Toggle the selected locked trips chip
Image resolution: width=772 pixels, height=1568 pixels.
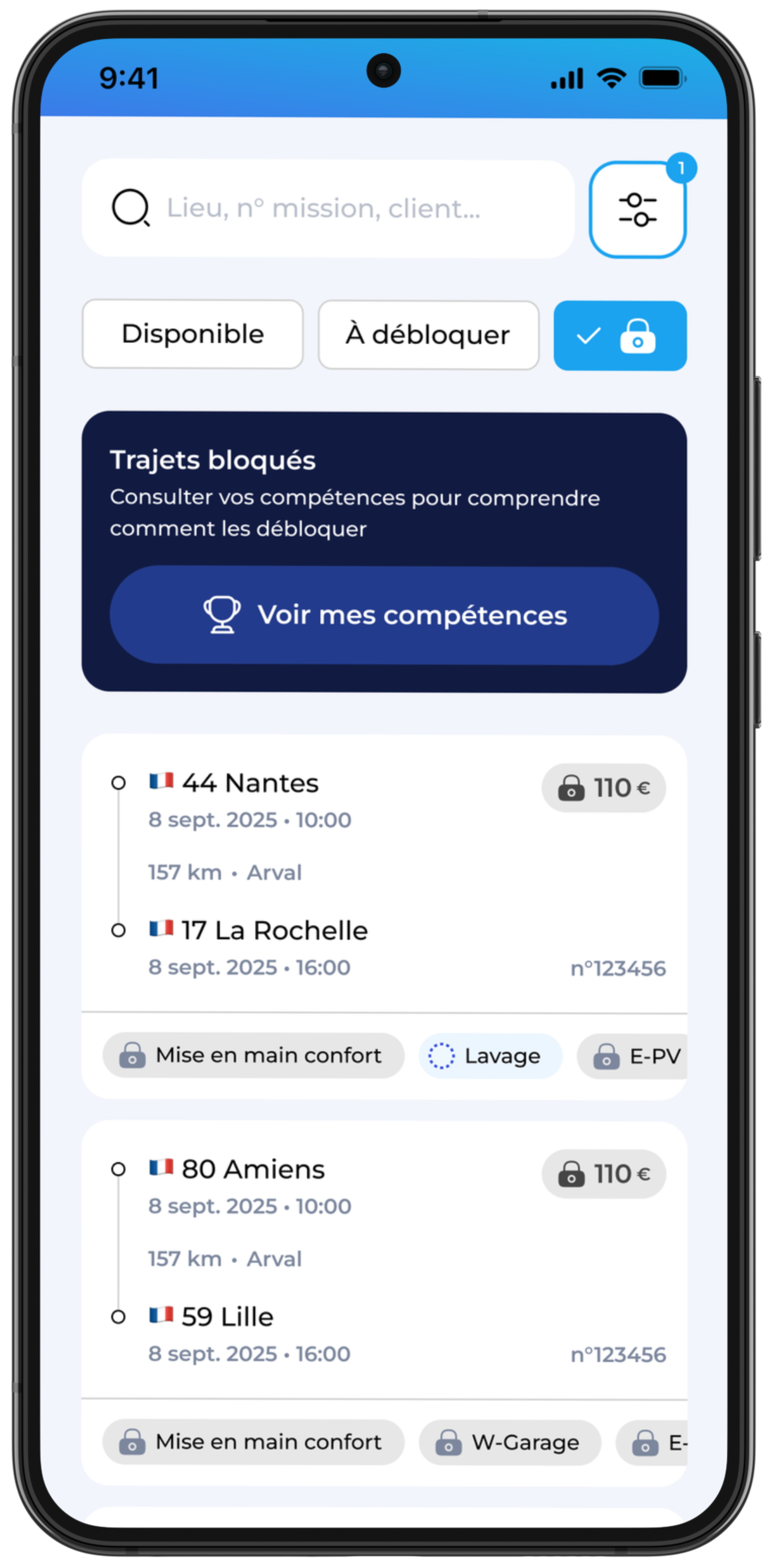coord(620,336)
